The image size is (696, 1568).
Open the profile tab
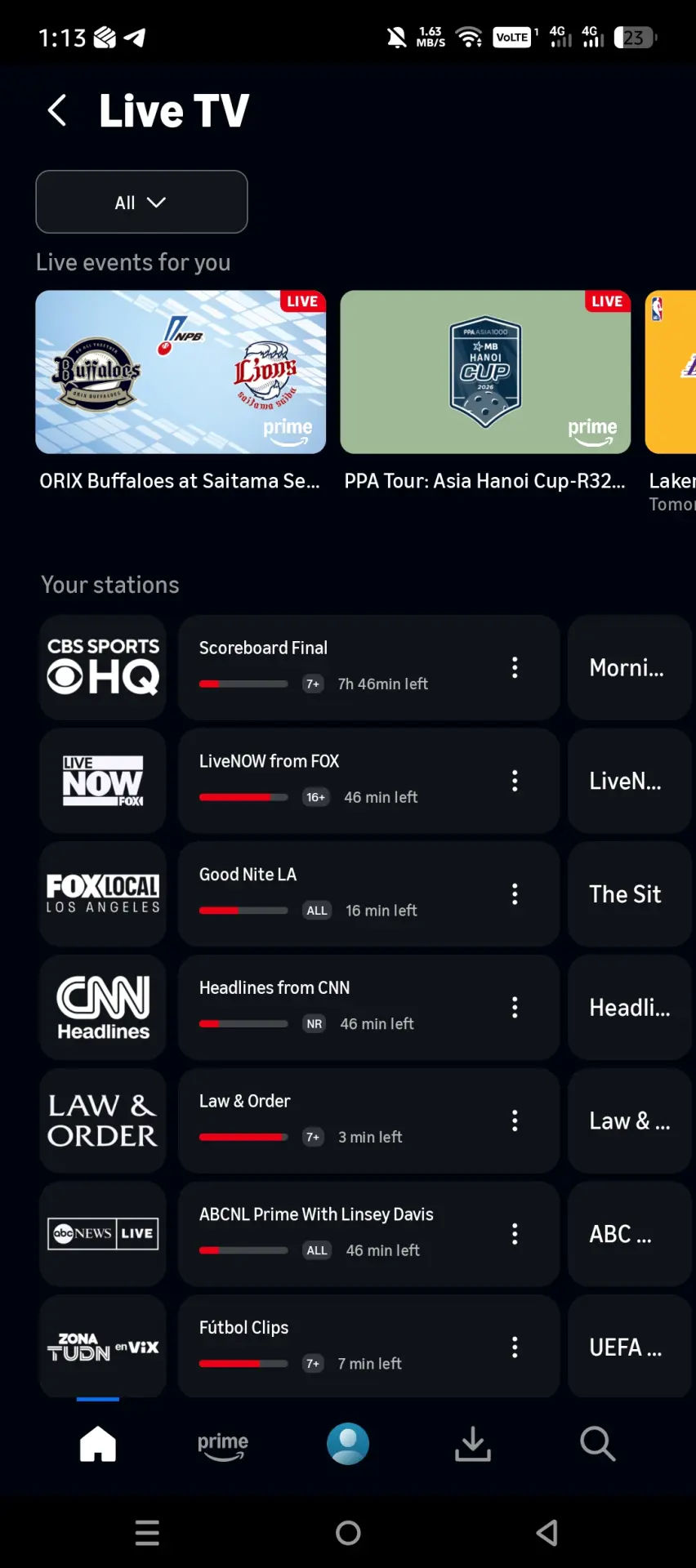[x=348, y=1444]
